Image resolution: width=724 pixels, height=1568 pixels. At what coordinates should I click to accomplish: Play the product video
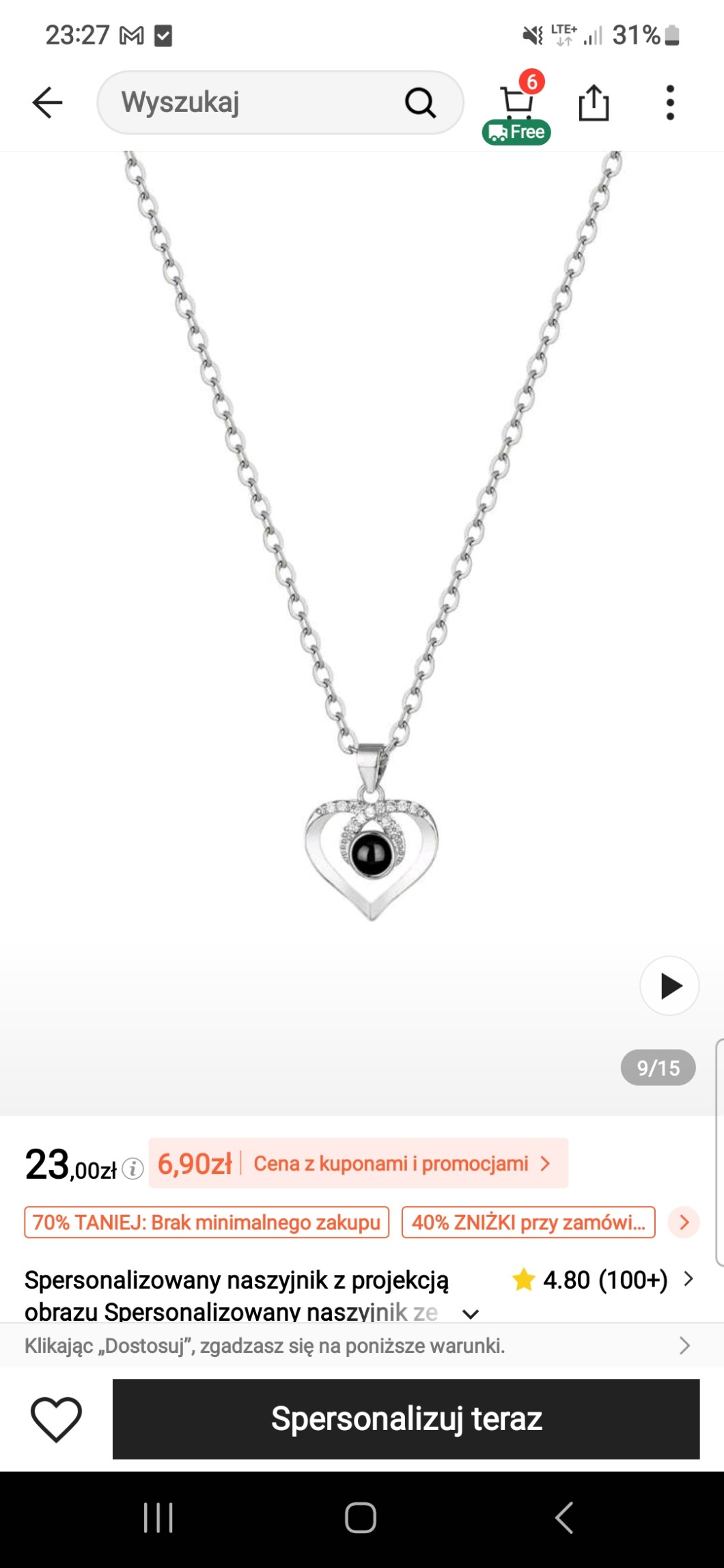[669, 985]
